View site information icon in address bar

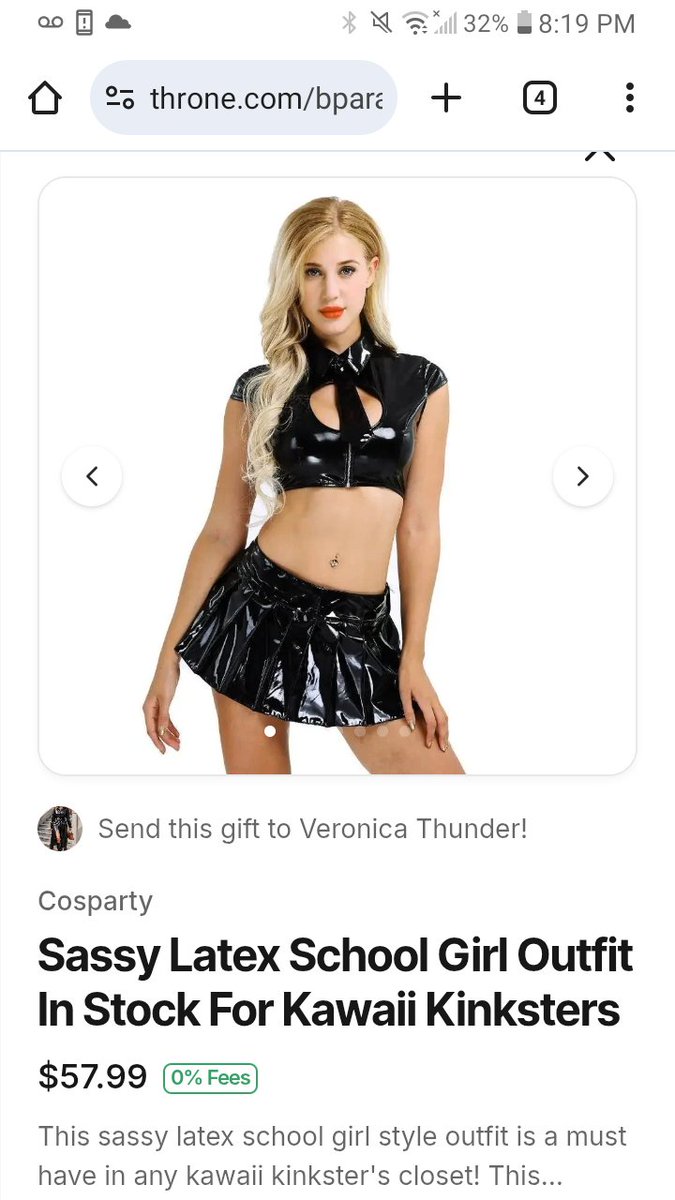[x=120, y=98]
